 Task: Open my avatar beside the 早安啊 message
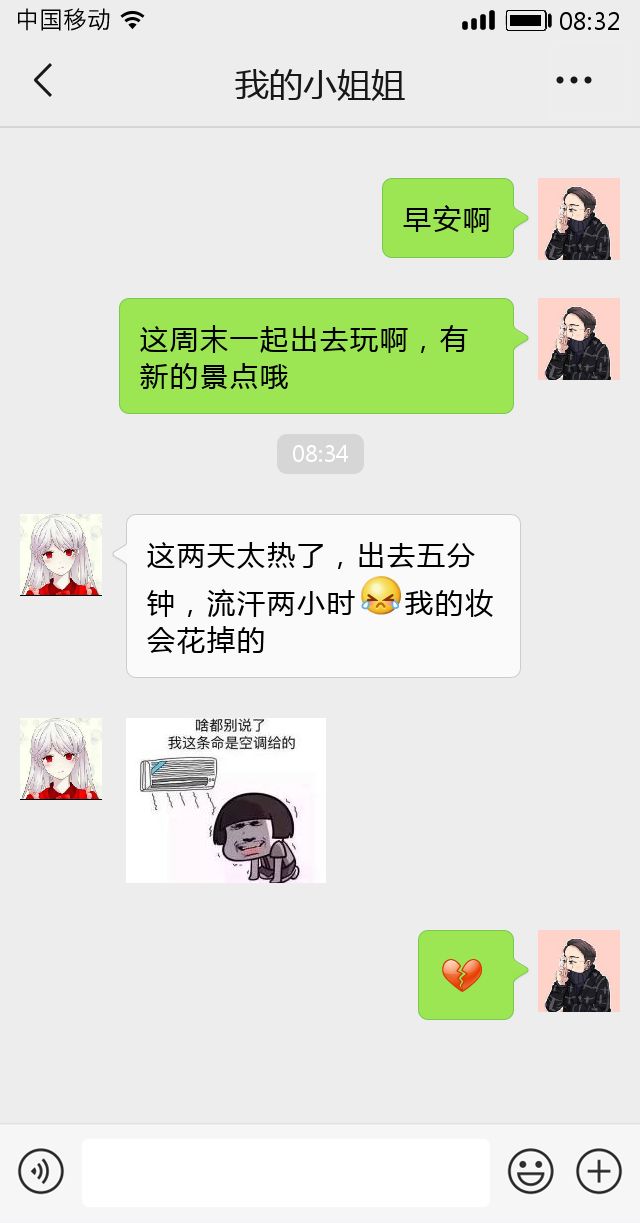pyautogui.click(x=578, y=219)
